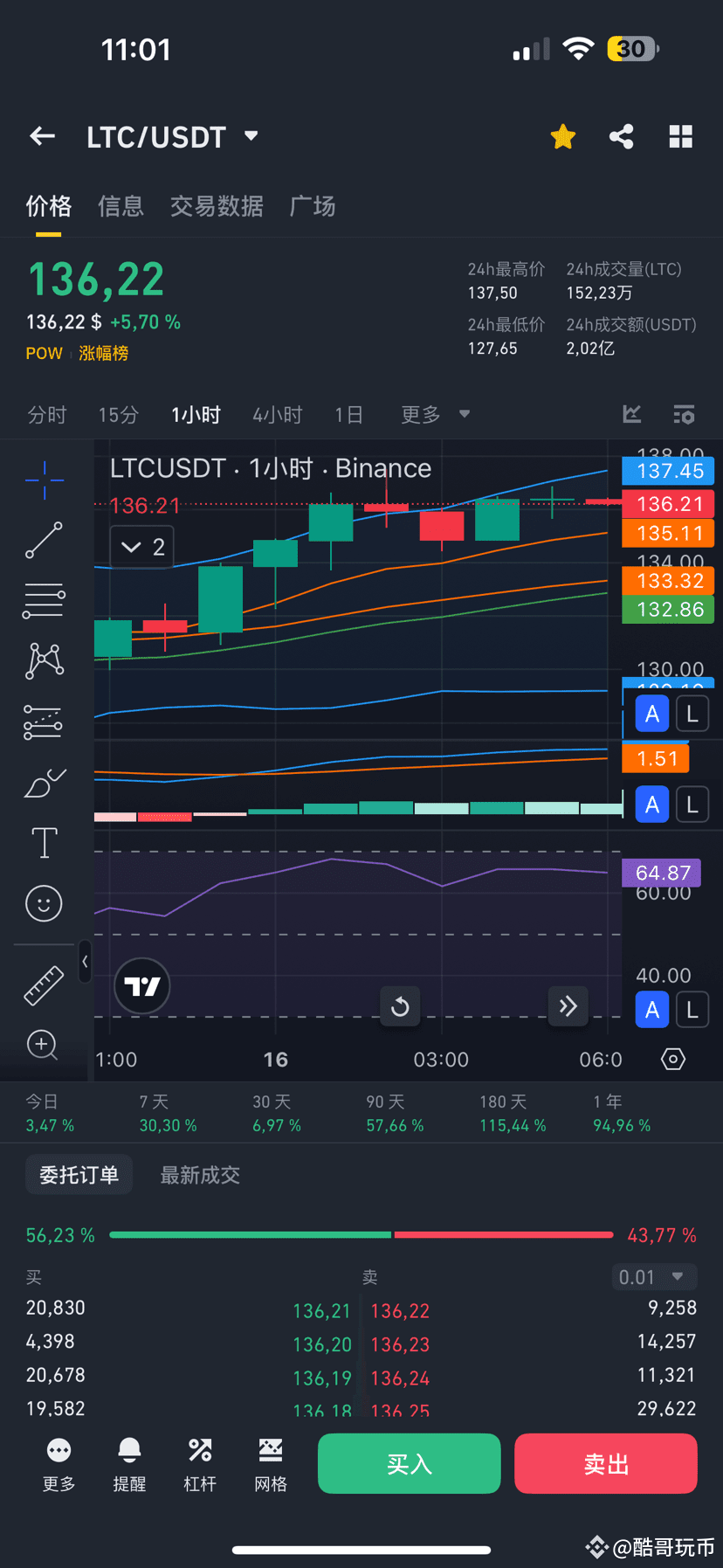Toggle the A alert button on the RSI panel
723x1568 pixels.
pos(651,1009)
